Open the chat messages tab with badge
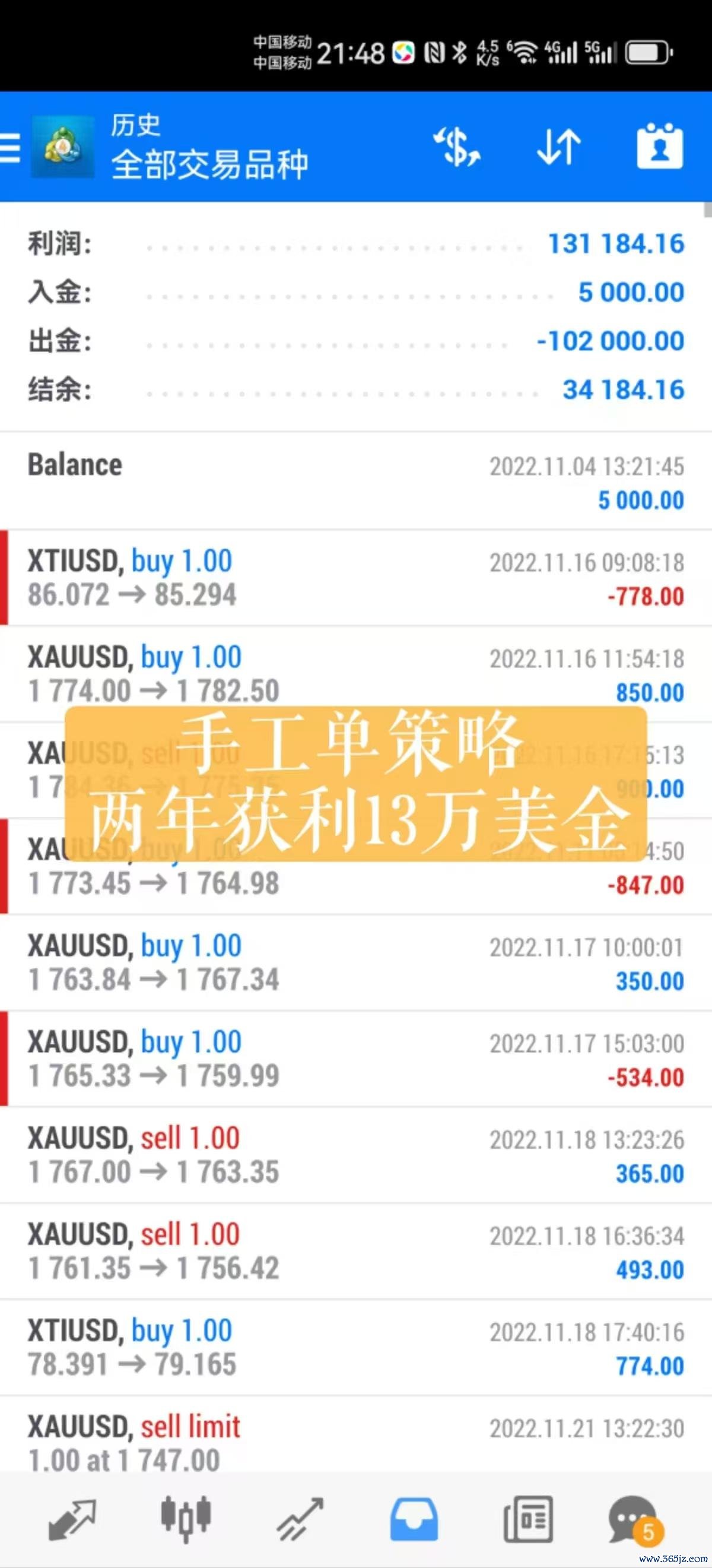 (x=635, y=1520)
